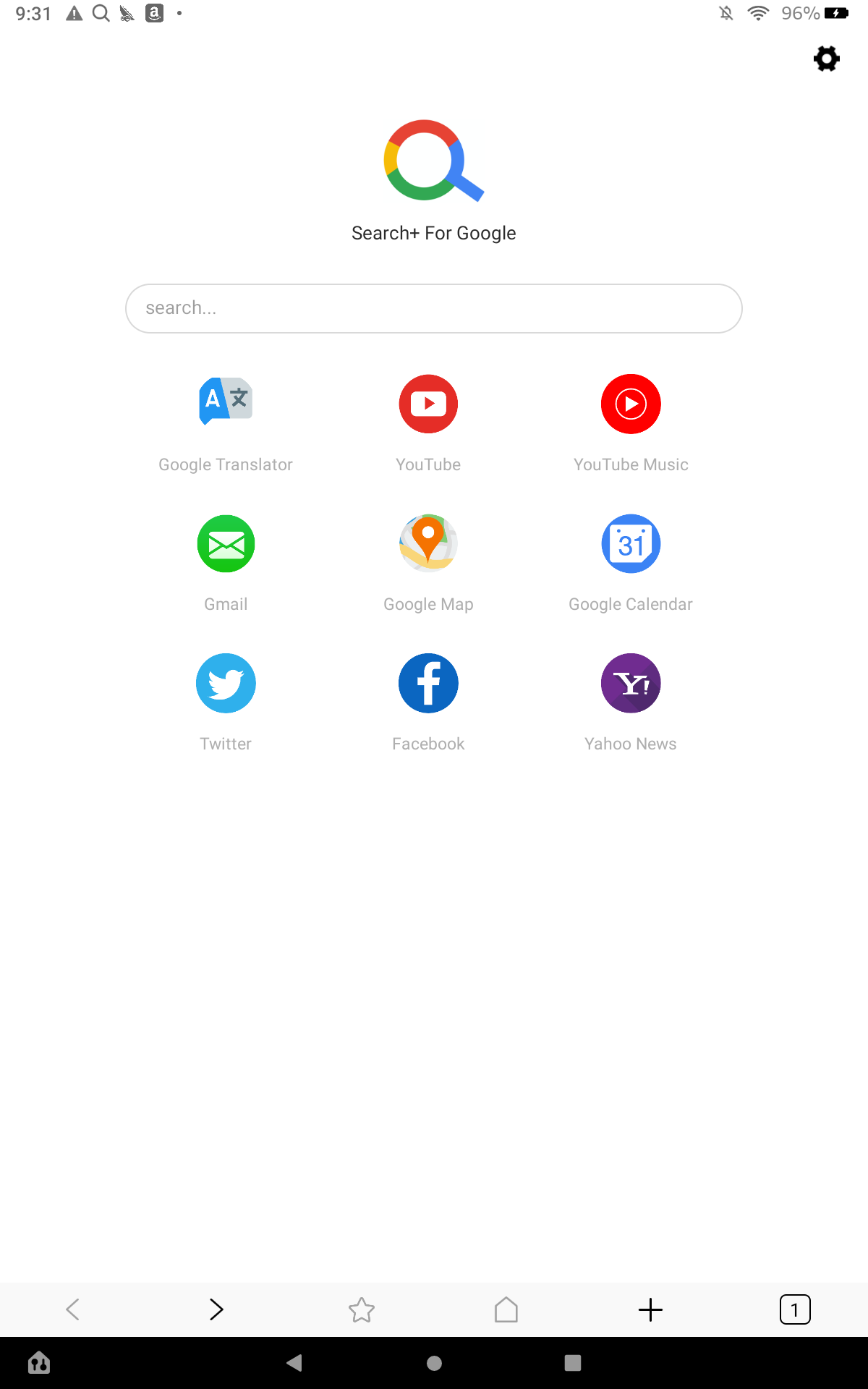Open the YouTube Music shortcut

(631, 404)
